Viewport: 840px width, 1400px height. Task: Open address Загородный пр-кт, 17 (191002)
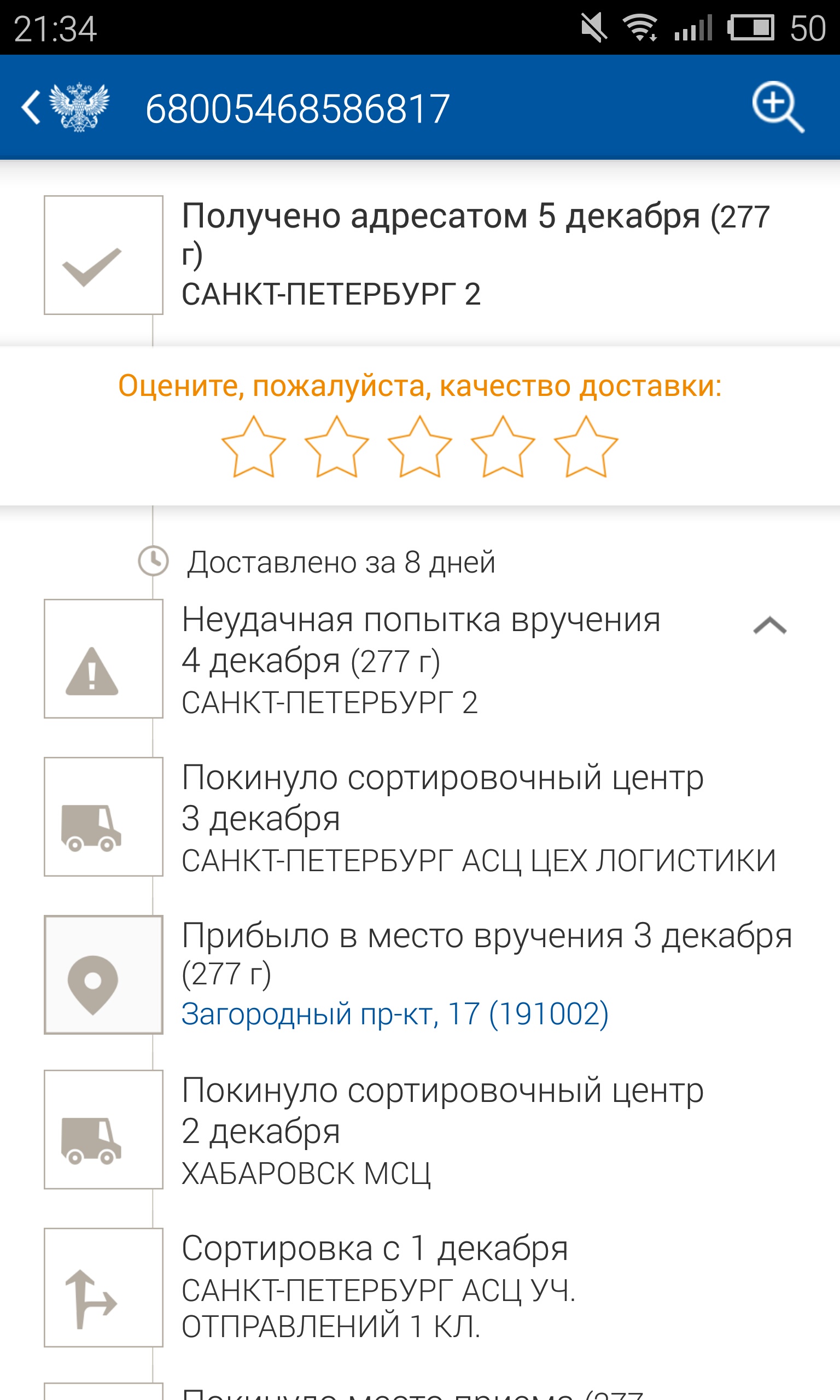click(394, 1013)
